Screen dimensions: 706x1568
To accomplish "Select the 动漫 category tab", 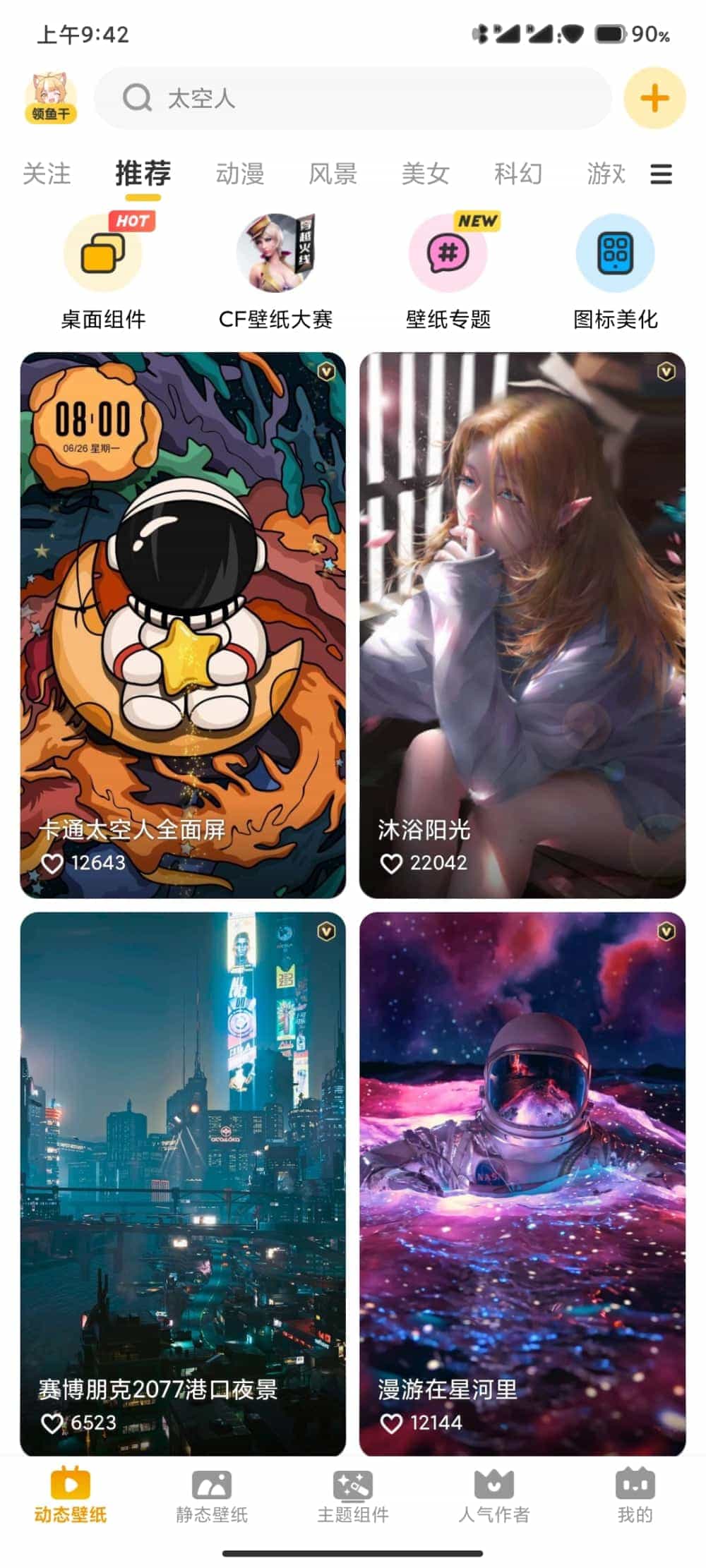I will [240, 174].
